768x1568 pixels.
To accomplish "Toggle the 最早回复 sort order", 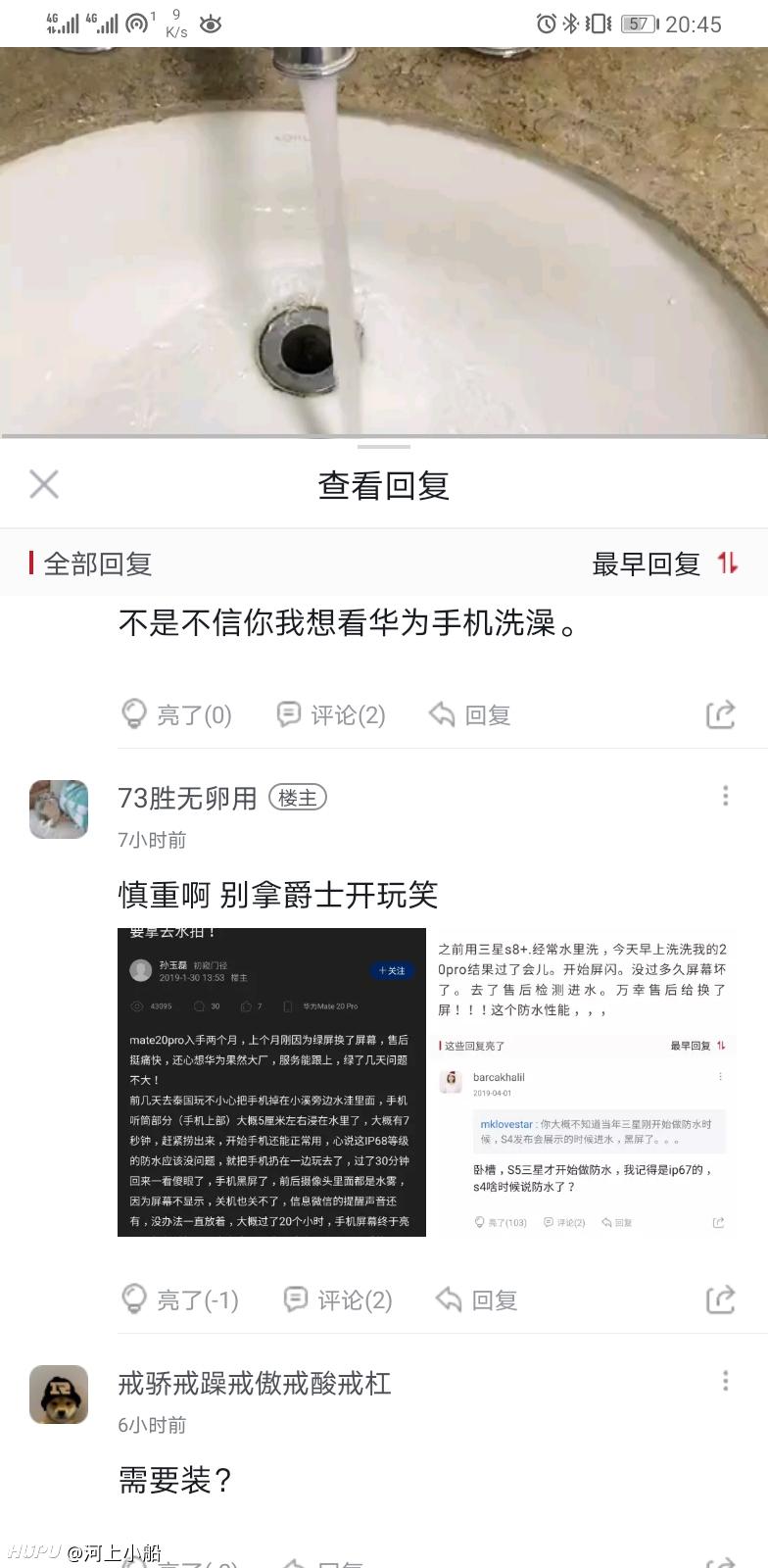I will [665, 564].
